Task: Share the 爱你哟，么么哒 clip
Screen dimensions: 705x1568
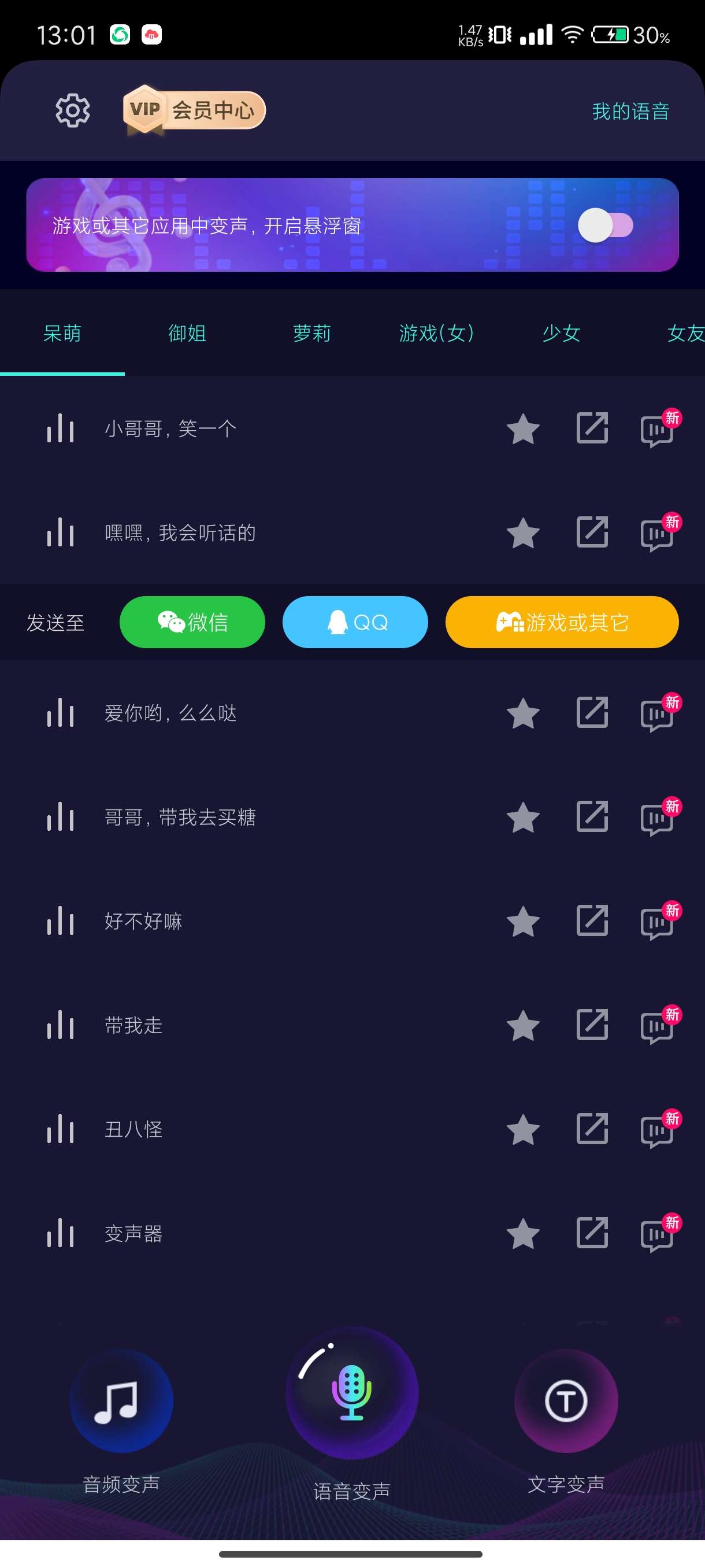Action: tap(592, 712)
